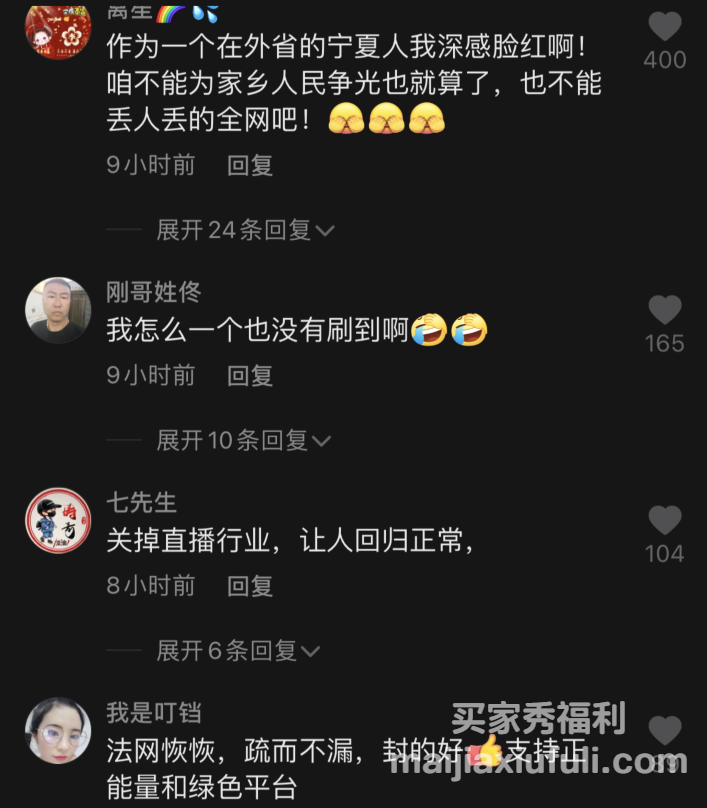Like 我是叮铛's comment

click(x=665, y=731)
